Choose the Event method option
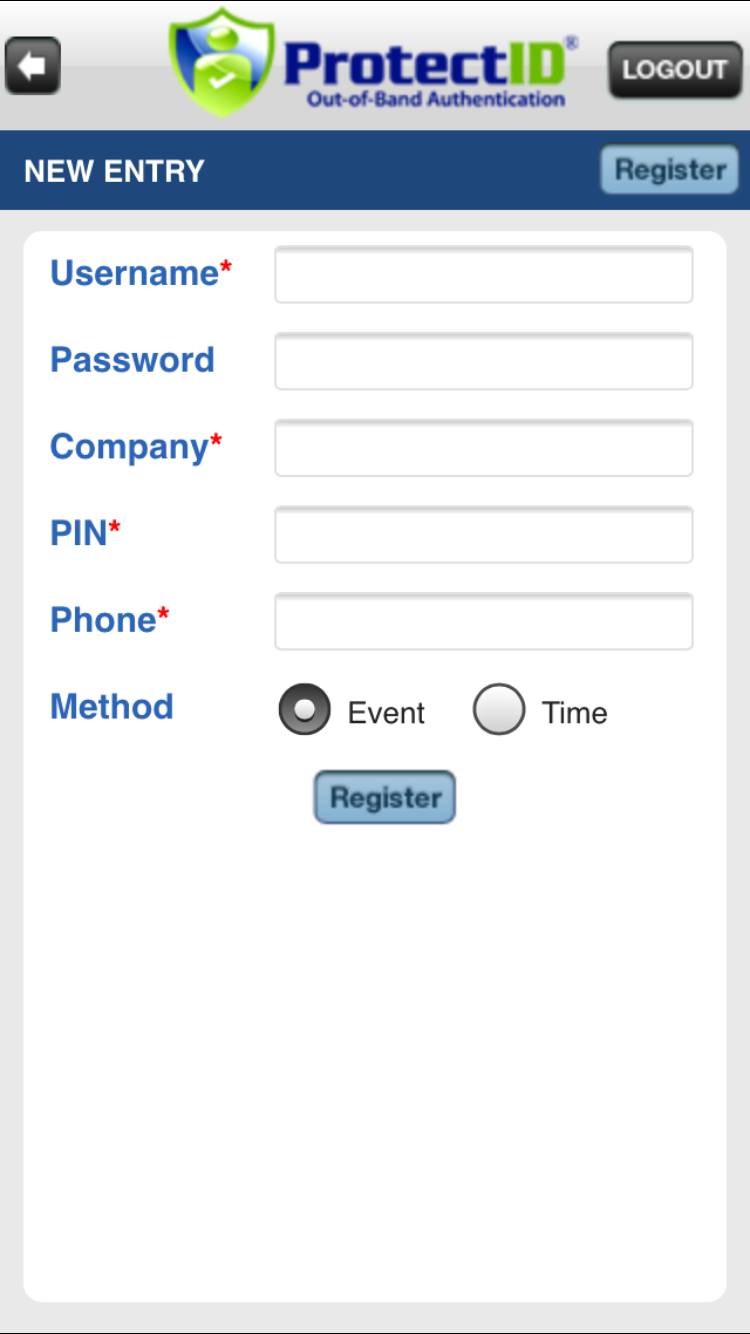The image size is (750, 1334). pyautogui.click(x=304, y=709)
